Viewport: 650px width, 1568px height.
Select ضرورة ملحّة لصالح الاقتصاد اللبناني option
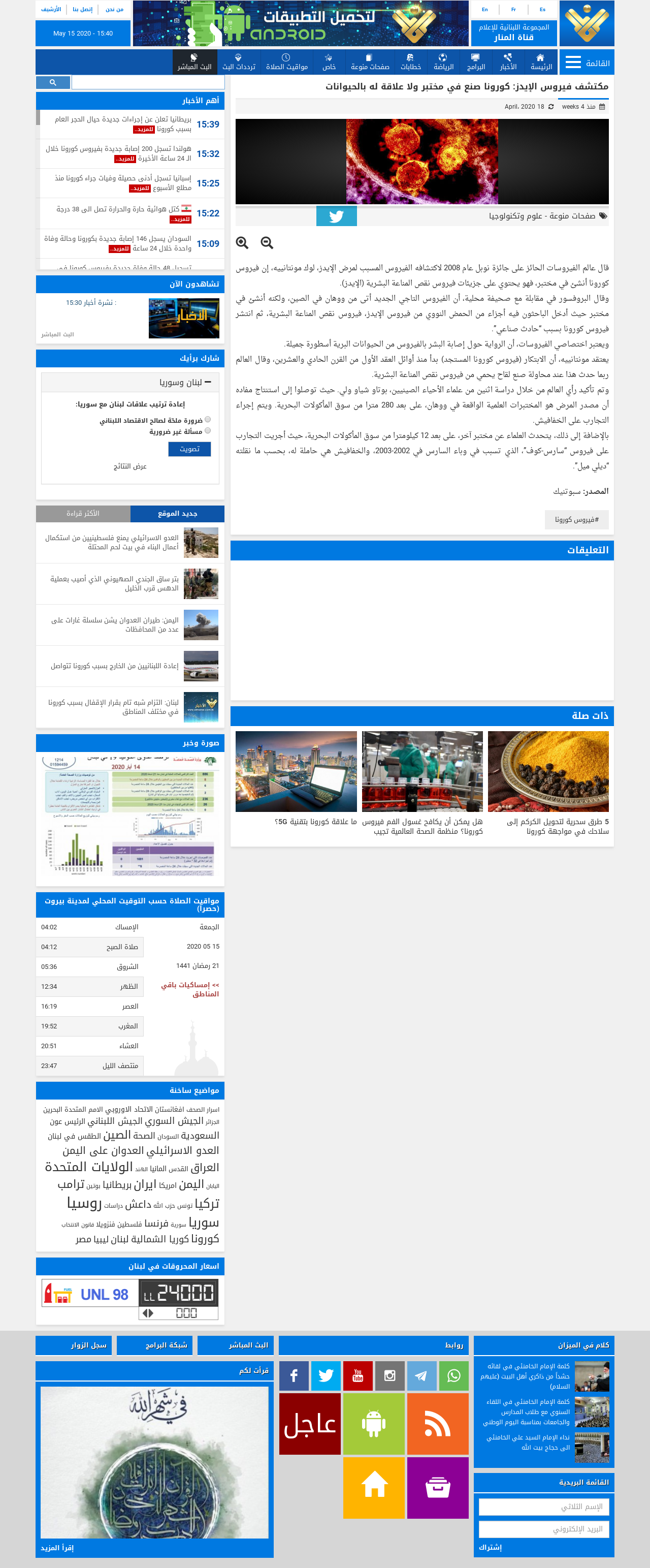pos(208,419)
